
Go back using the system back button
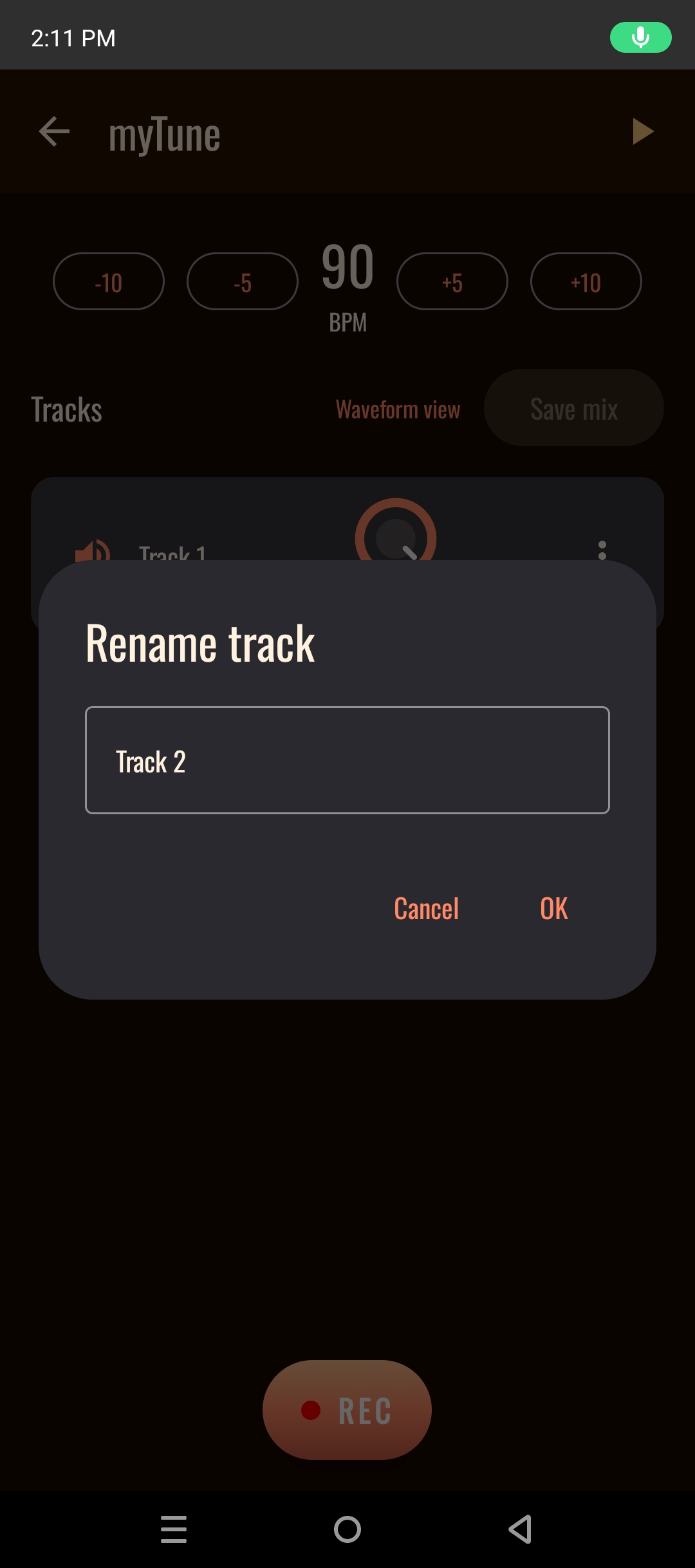[520, 1529]
